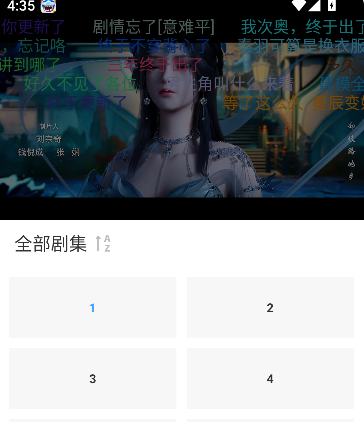Tap the video player to show controls
The height and width of the screenshot is (422, 364).
pyautogui.click(x=182, y=118)
